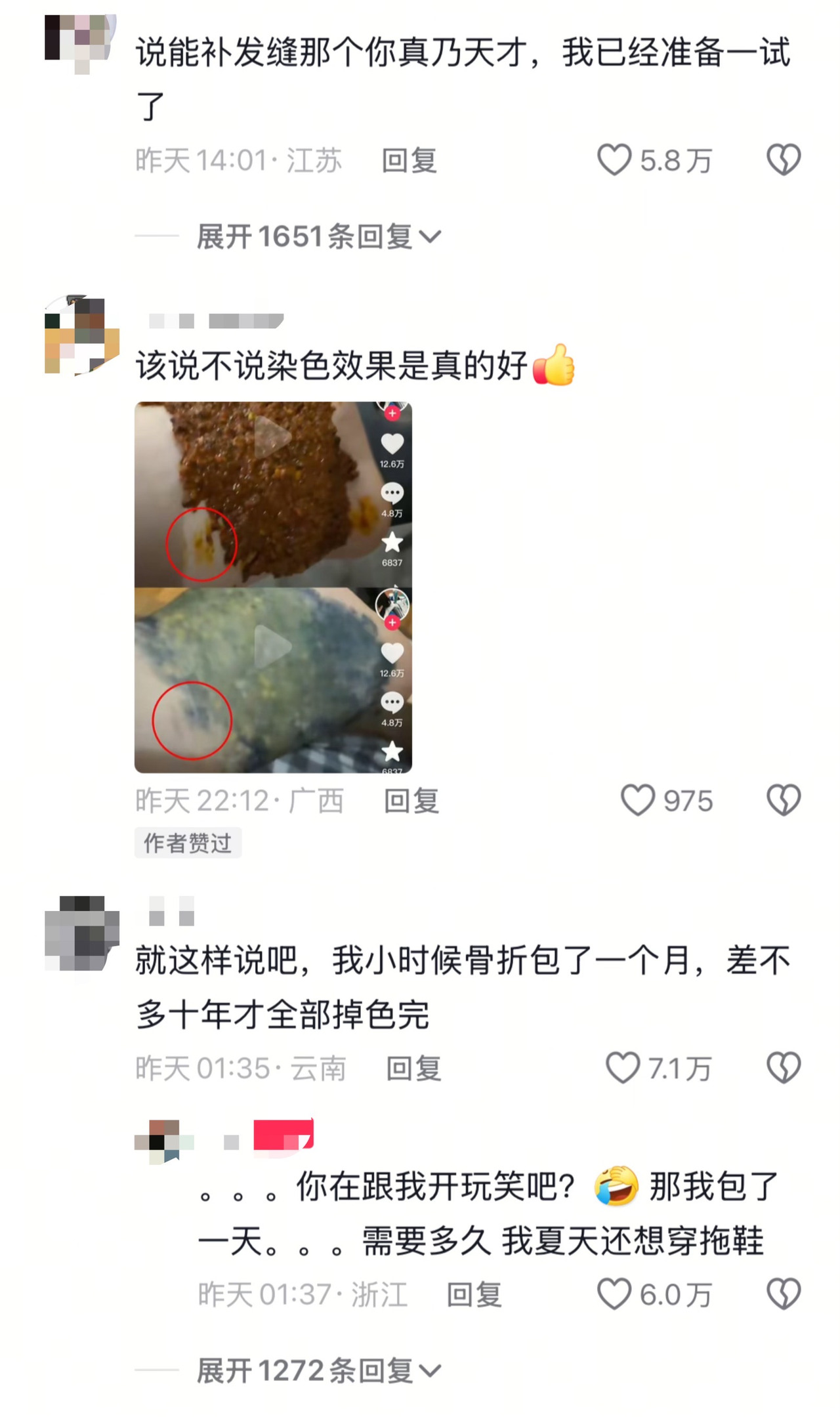Dislike the 云南 comment about 骨折
840x1417 pixels.
784,1068
